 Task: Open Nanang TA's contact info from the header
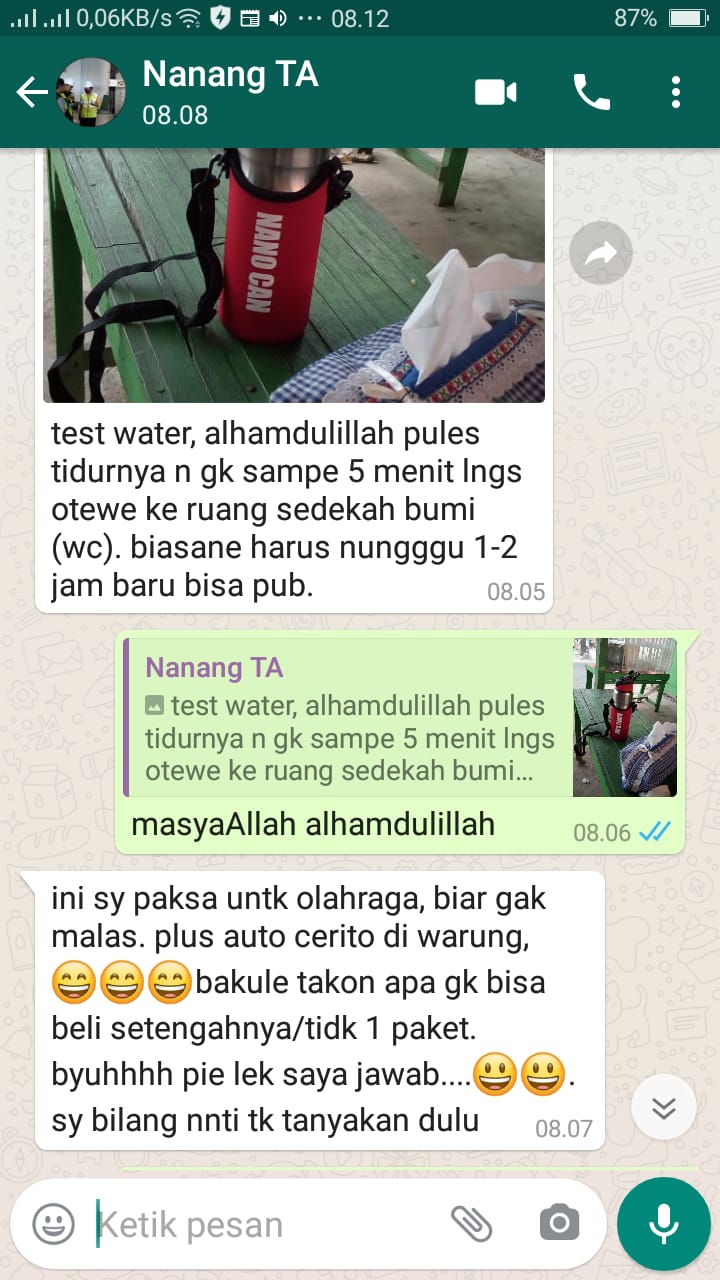coord(231,92)
